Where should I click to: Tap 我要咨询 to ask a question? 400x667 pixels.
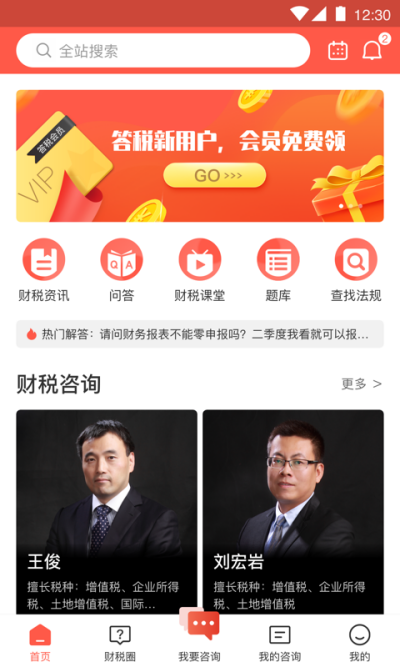pyautogui.click(x=200, y=636)
